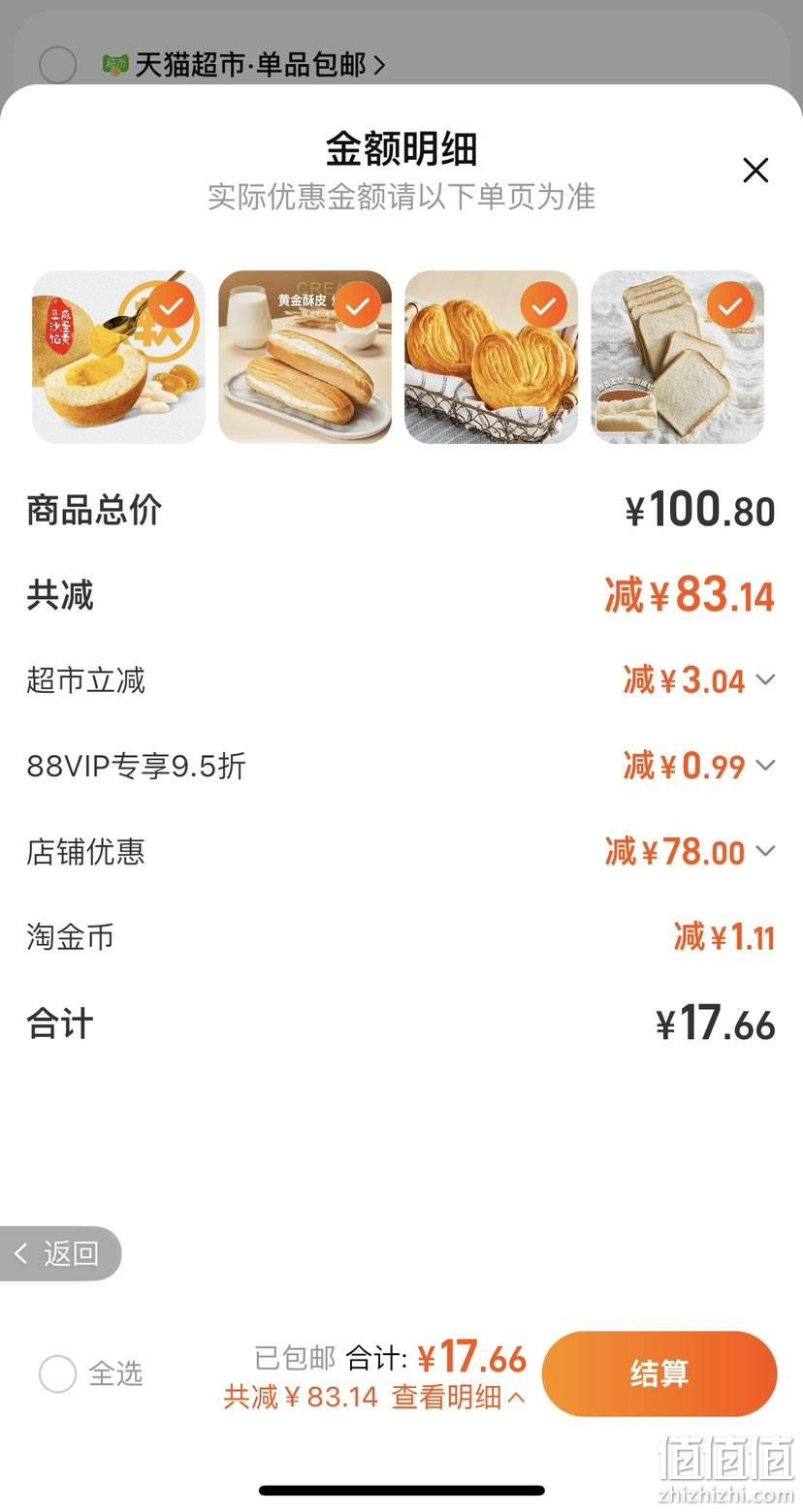
Task: Close the 金额明细 panel
Action: pyautogui.click(x=755, y=171)
